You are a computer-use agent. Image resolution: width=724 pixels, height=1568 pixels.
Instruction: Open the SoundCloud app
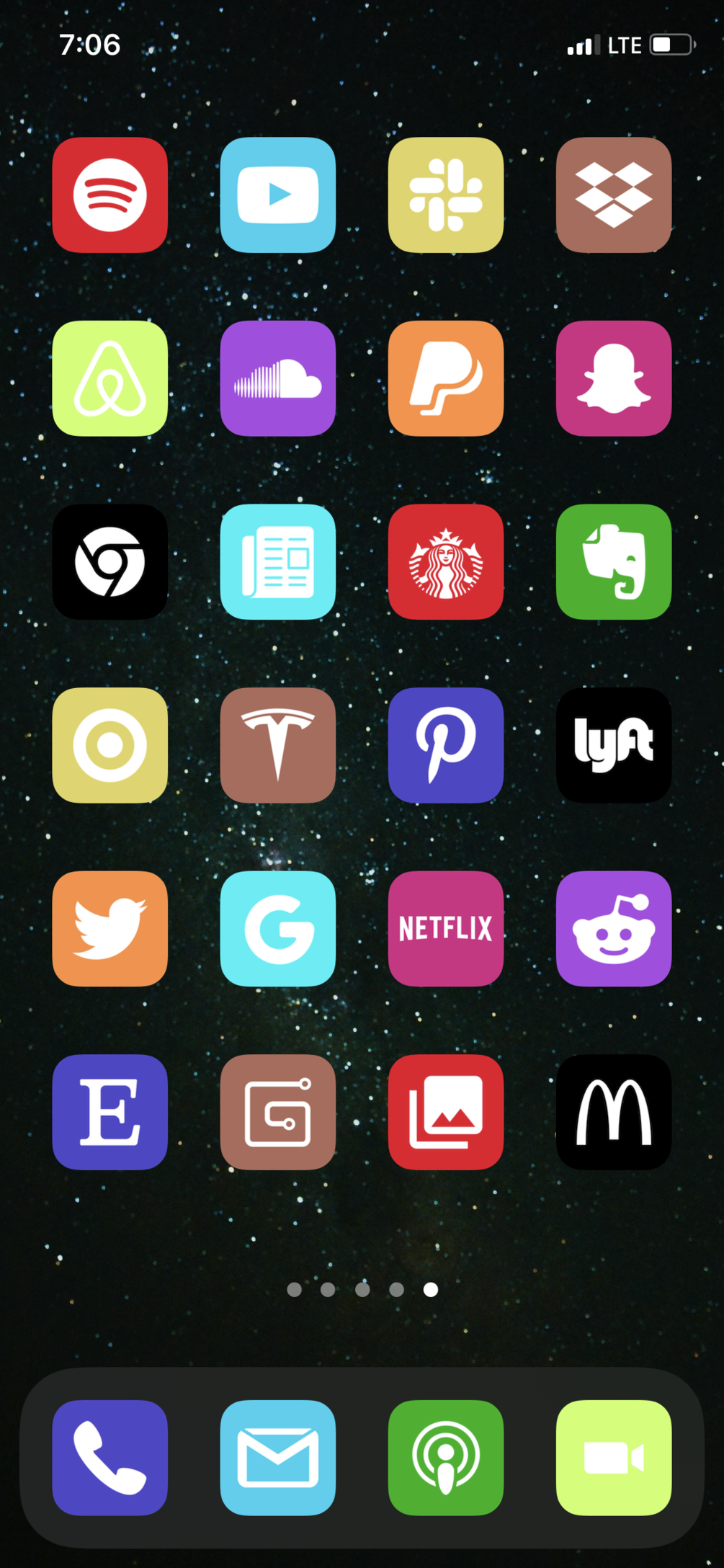tap(278, 378)
